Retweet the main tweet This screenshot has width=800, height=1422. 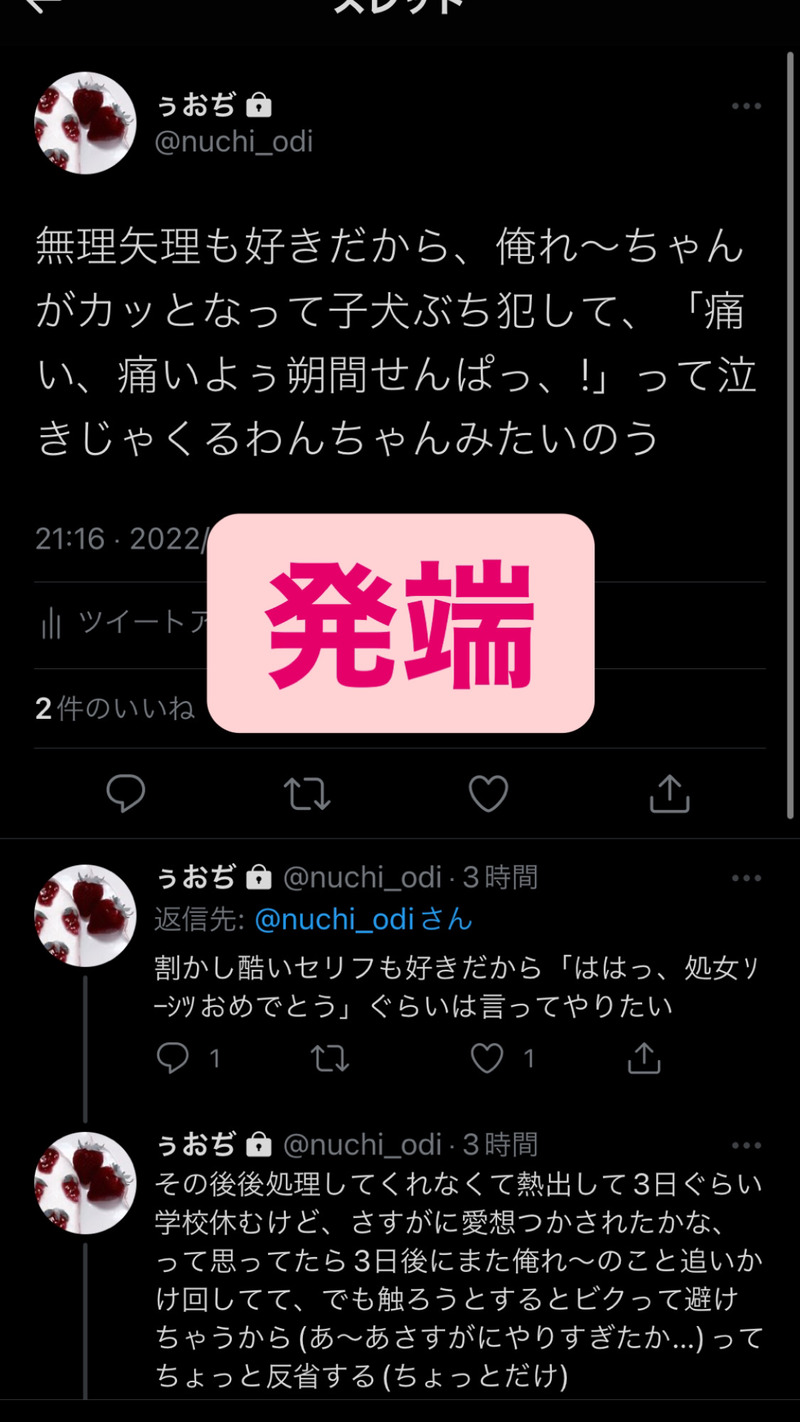pyautogui.click(x=307, y=794)
